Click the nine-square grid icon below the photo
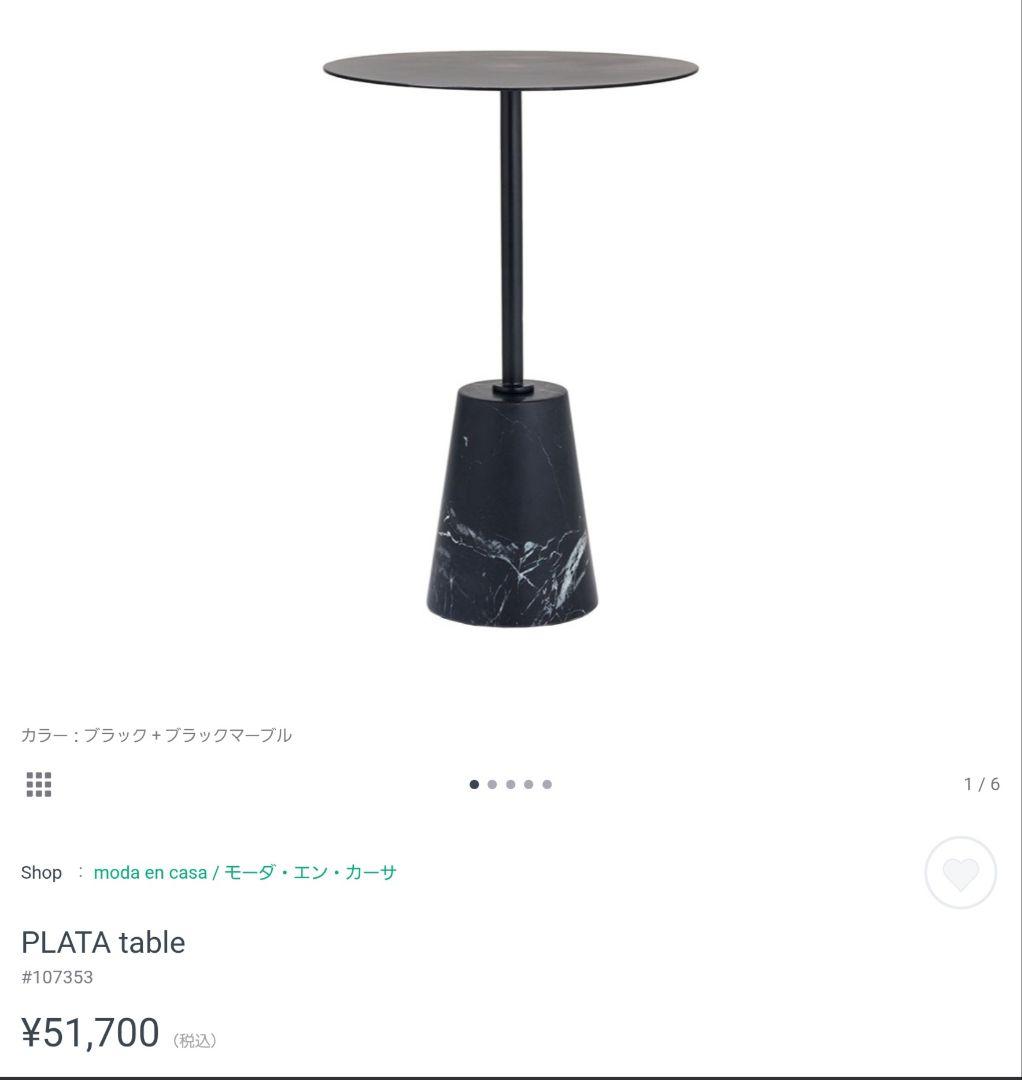 41,784
